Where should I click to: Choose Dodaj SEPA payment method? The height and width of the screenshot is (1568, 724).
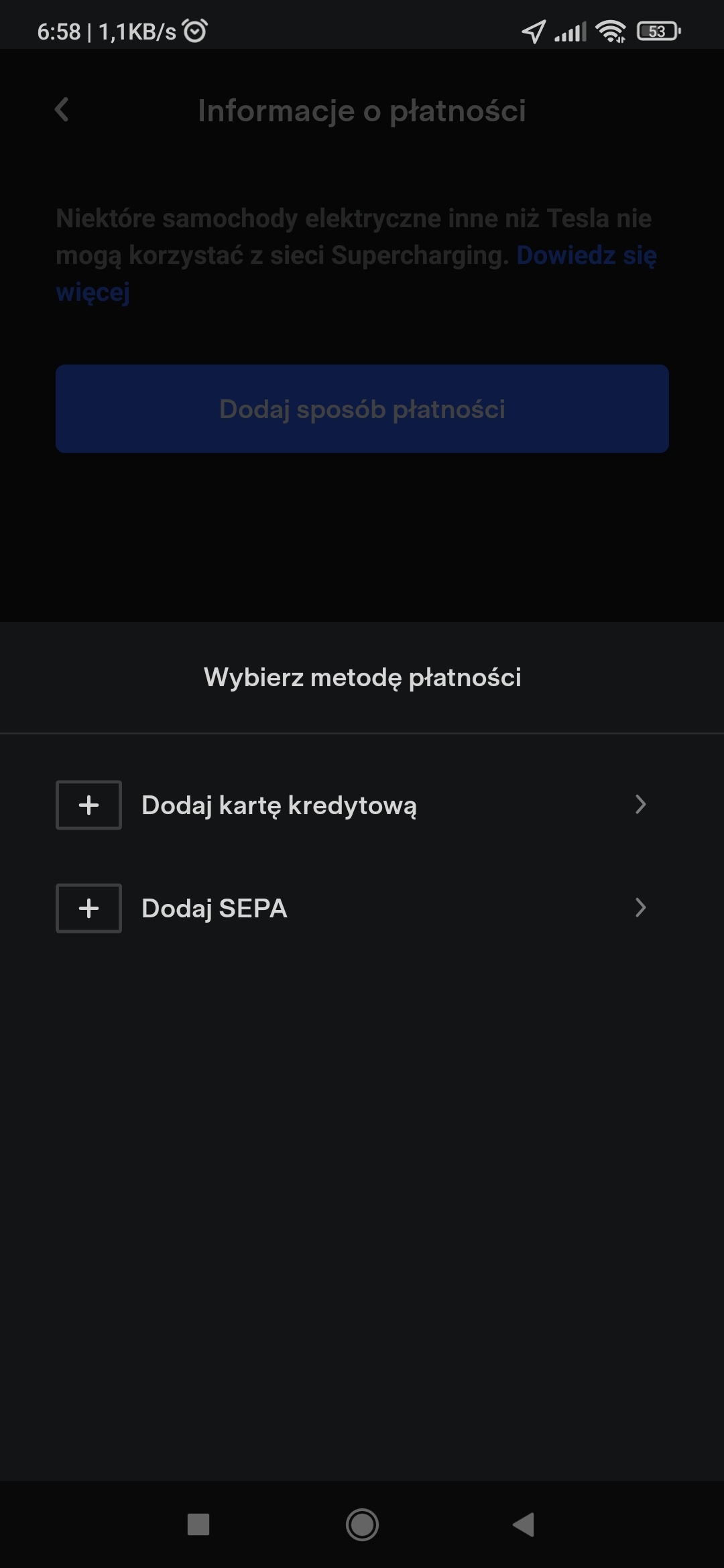coord(362,908)
